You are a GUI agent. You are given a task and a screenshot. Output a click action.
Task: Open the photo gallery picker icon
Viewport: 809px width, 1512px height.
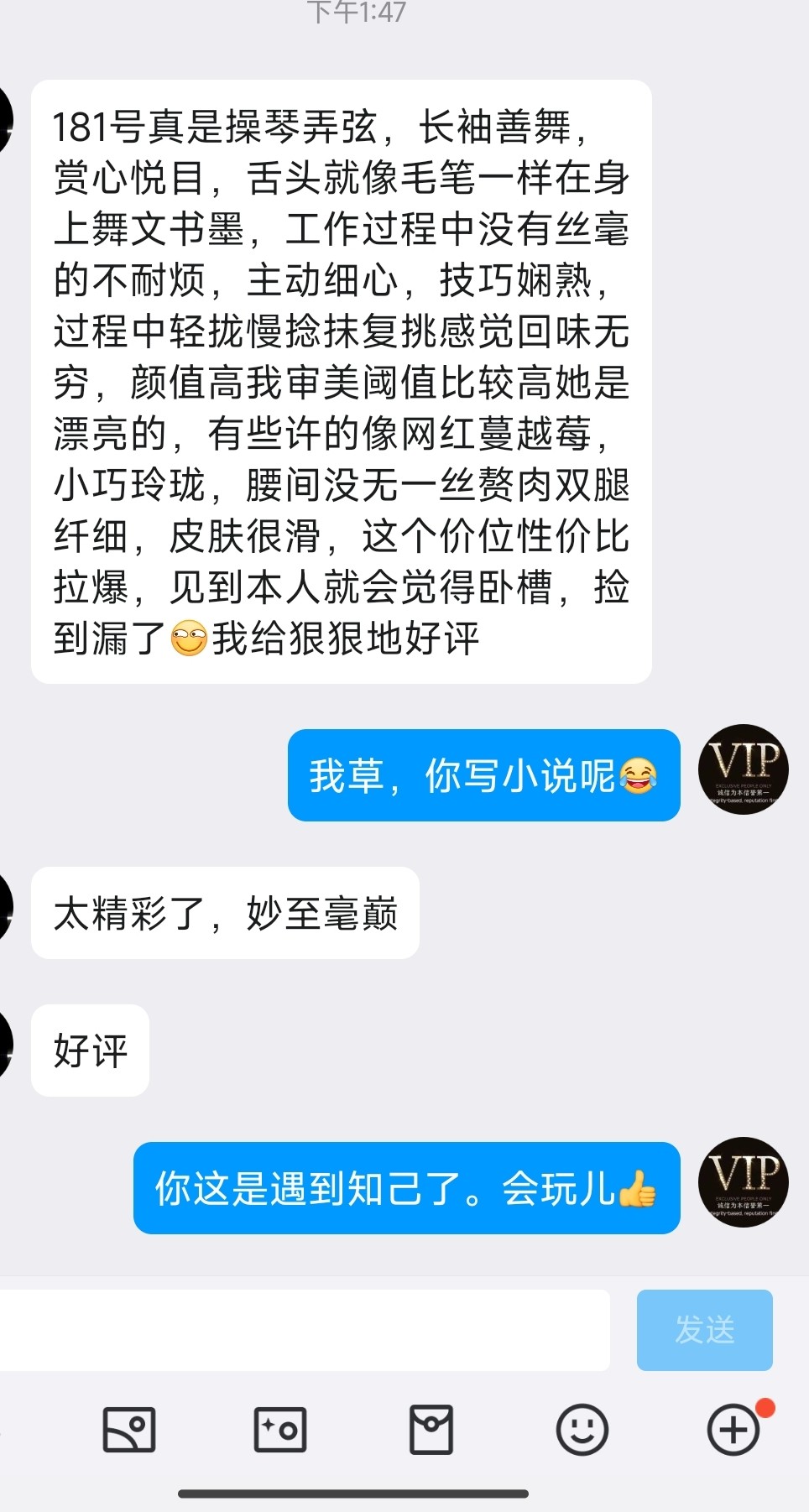[x=129, y=1429]
